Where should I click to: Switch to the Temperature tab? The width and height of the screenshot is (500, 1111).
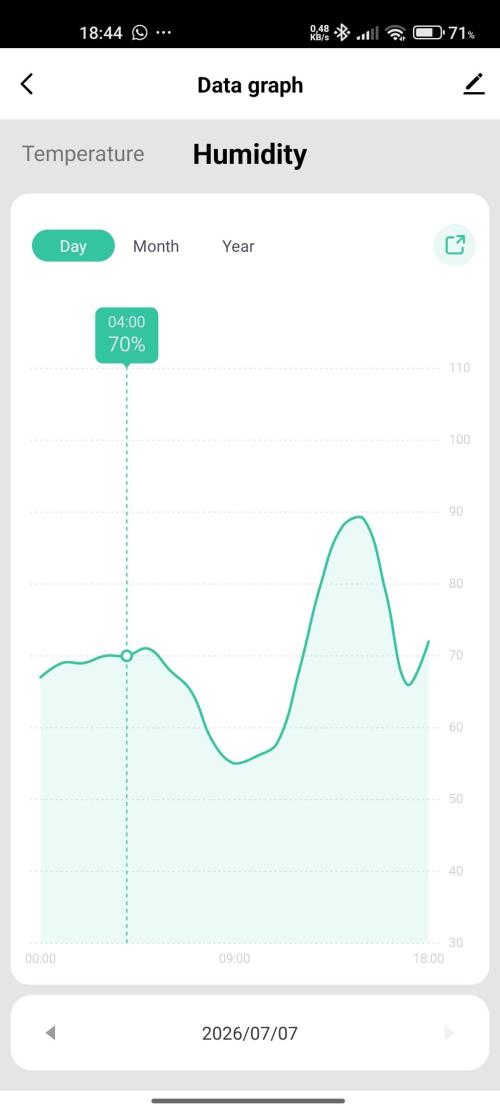point(83,154)
